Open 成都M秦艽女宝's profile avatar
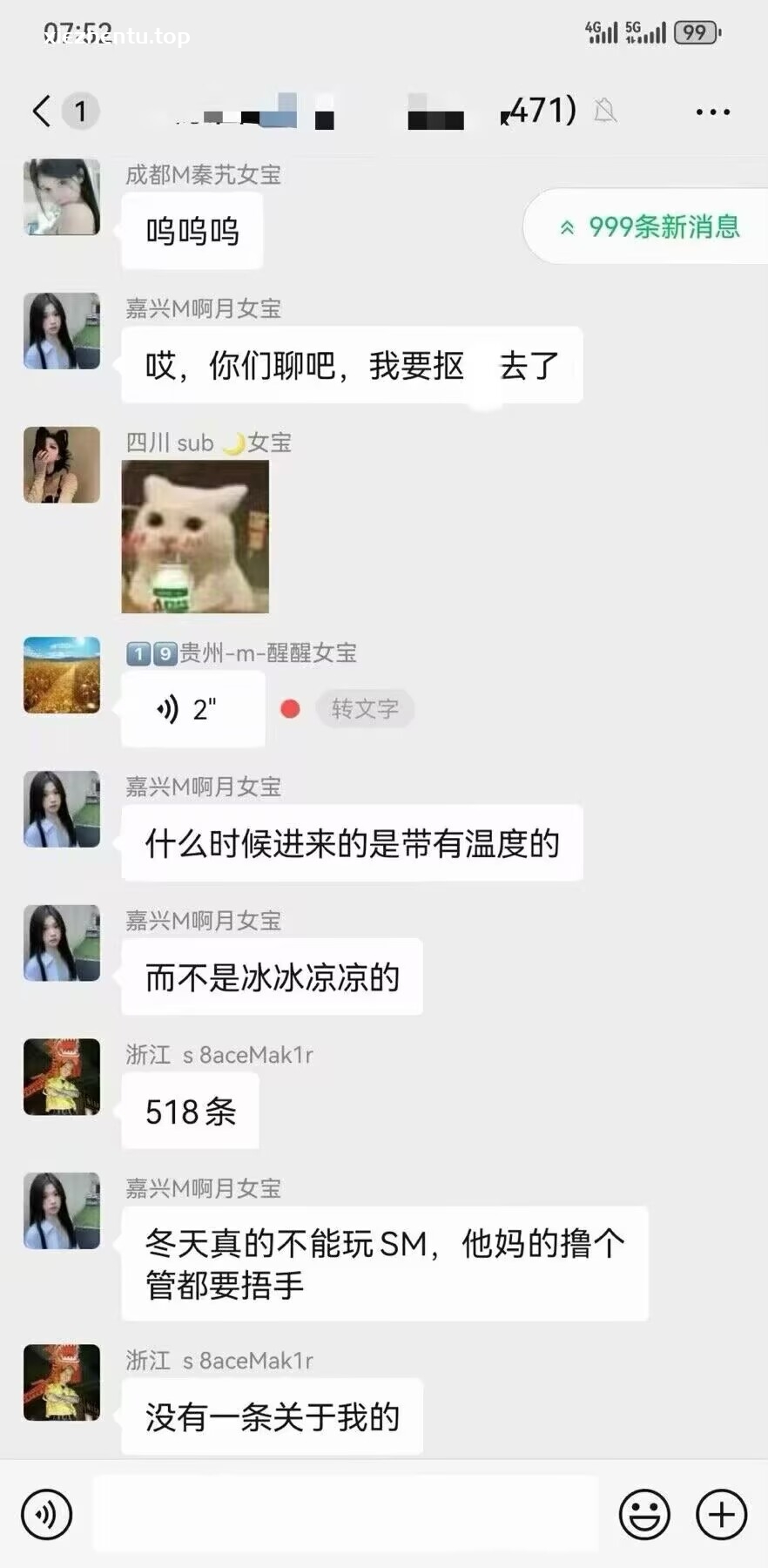Screen dimensions: 768x1568 (61, 197)
